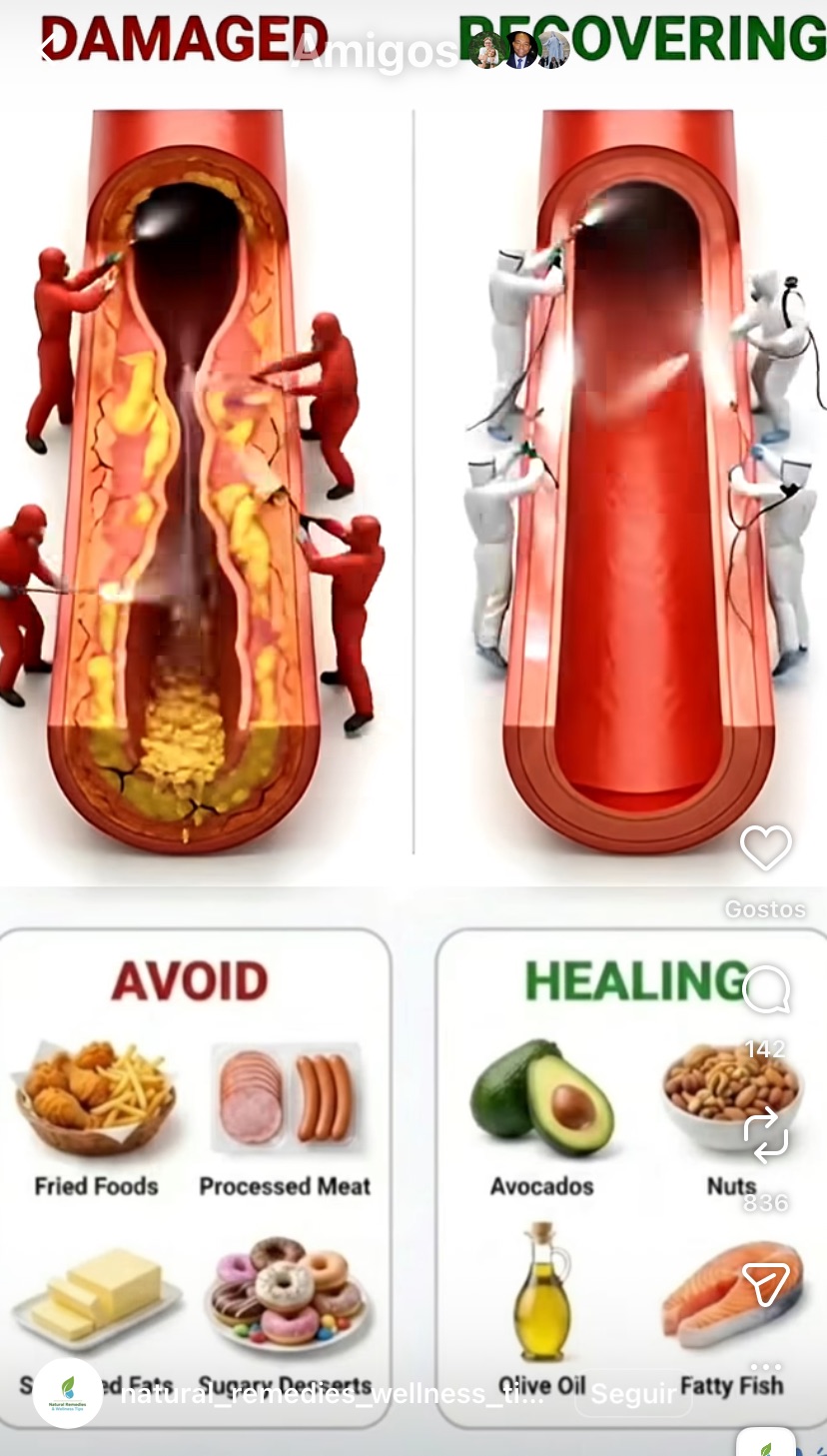Like this reel with the heart
The width and height of the screenshot is (827, 1456).
[x=765, y=848]
